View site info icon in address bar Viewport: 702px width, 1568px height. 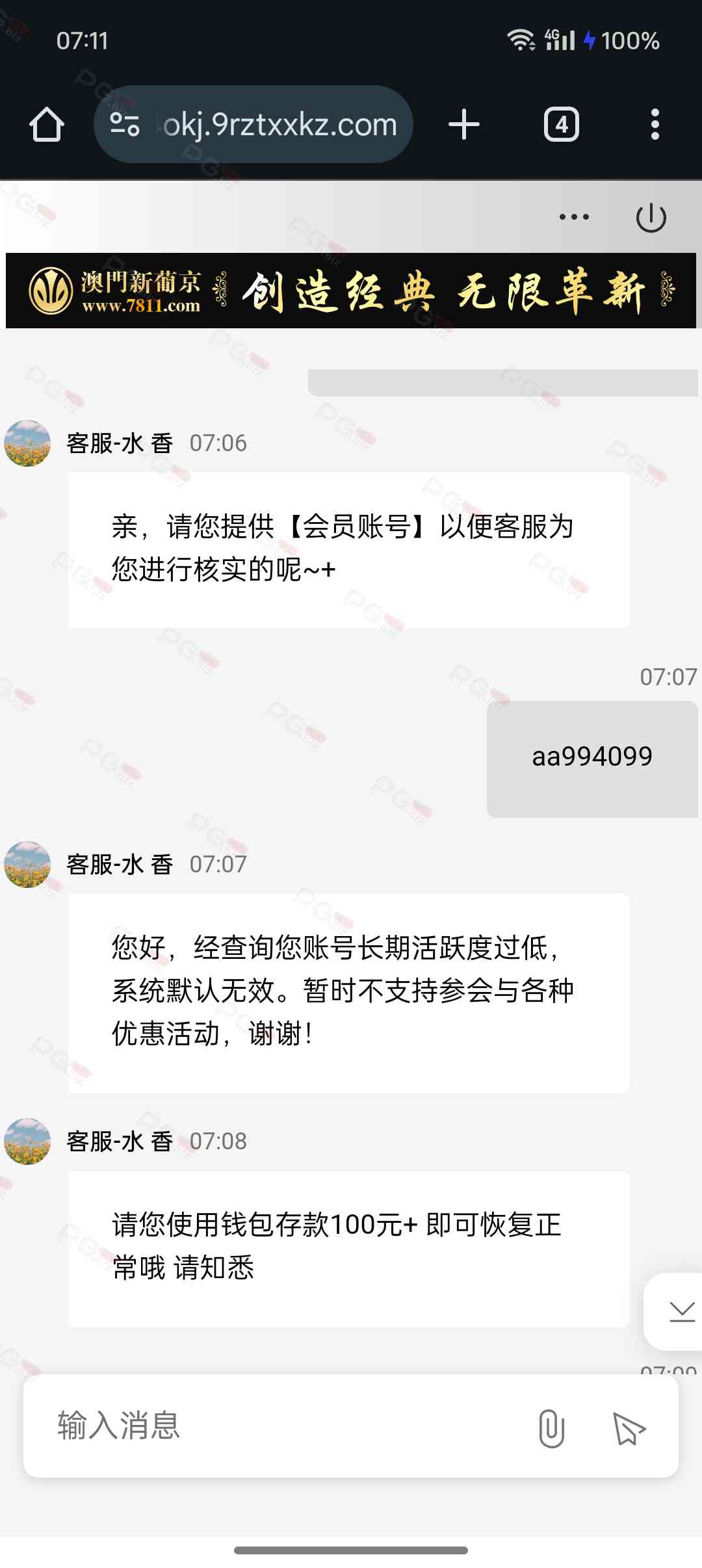[x=125, y=124]
